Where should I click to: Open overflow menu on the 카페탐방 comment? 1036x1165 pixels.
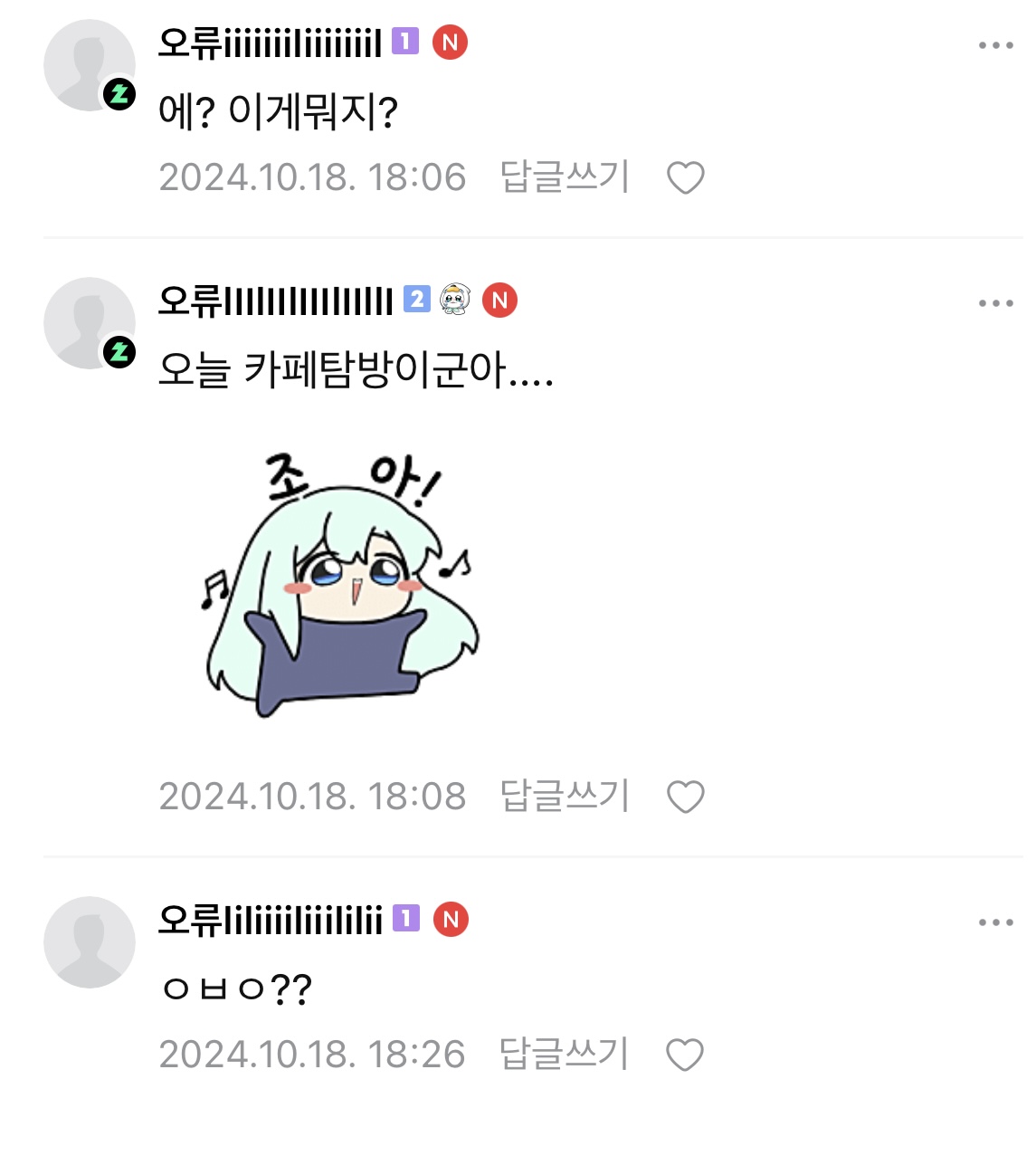(x=995, y=303)
